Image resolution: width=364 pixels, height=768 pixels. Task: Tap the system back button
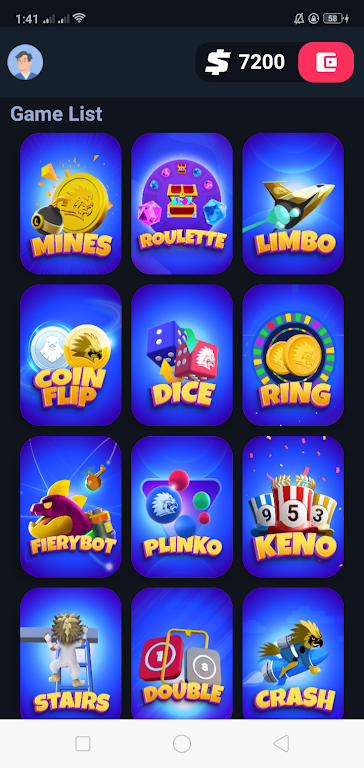click(x=281, y=744)
